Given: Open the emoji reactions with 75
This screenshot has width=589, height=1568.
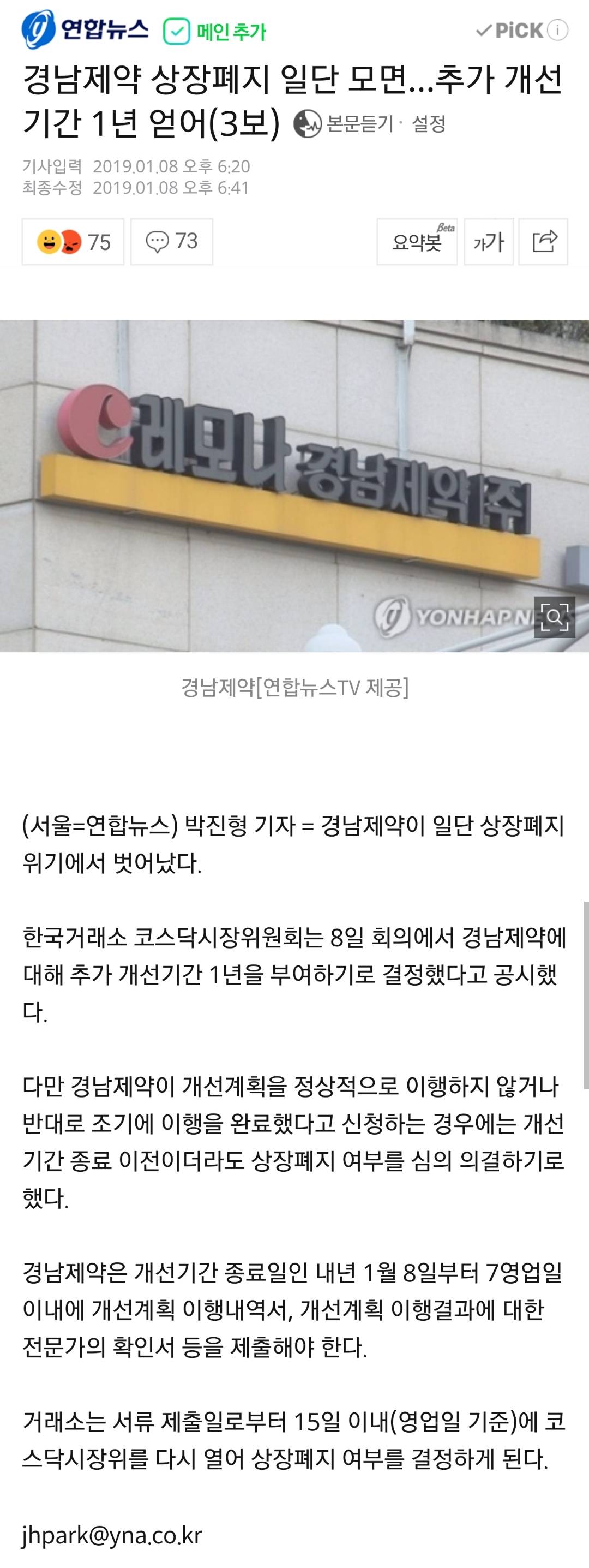Looking at the screenshot, I should click(73, 242).
